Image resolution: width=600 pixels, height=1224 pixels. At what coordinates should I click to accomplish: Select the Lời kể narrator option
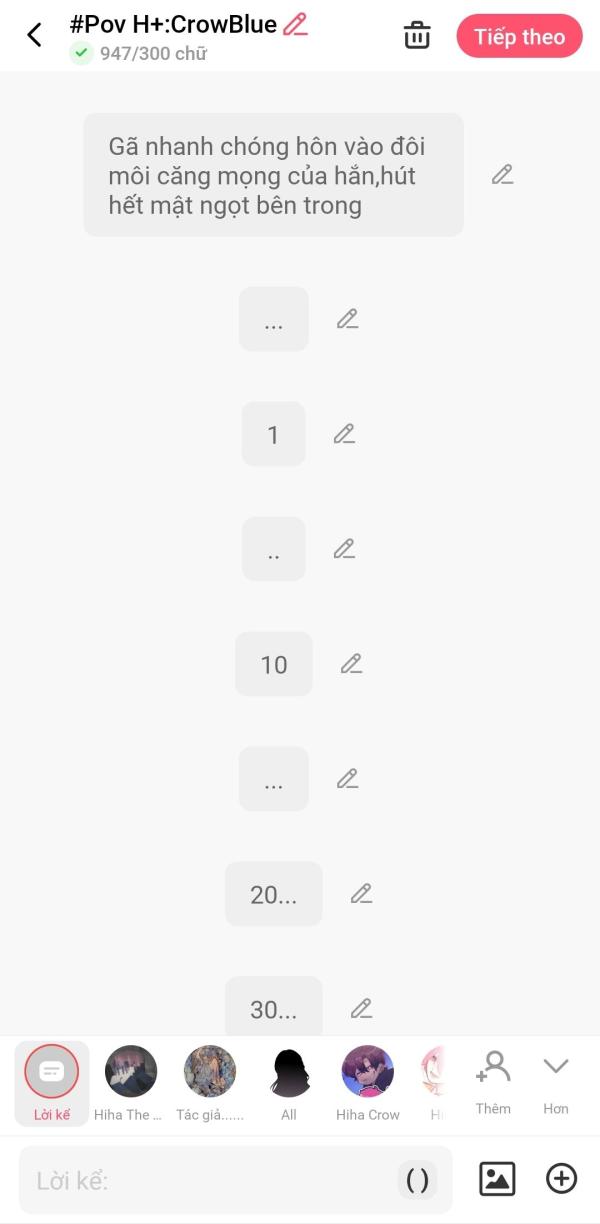[x=52, y=1082]
